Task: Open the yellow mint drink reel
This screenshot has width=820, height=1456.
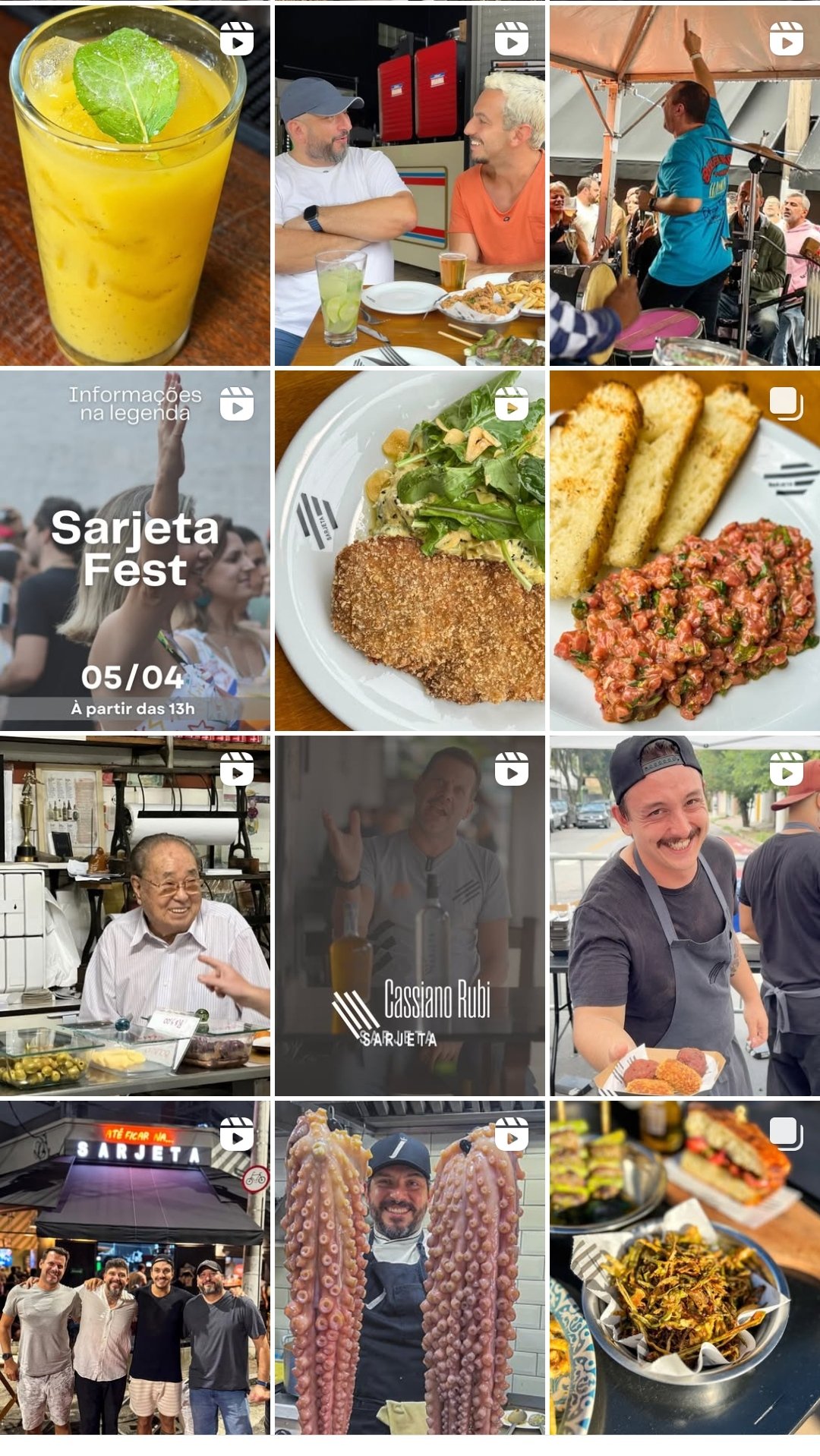Action: [x=134, y=186]
